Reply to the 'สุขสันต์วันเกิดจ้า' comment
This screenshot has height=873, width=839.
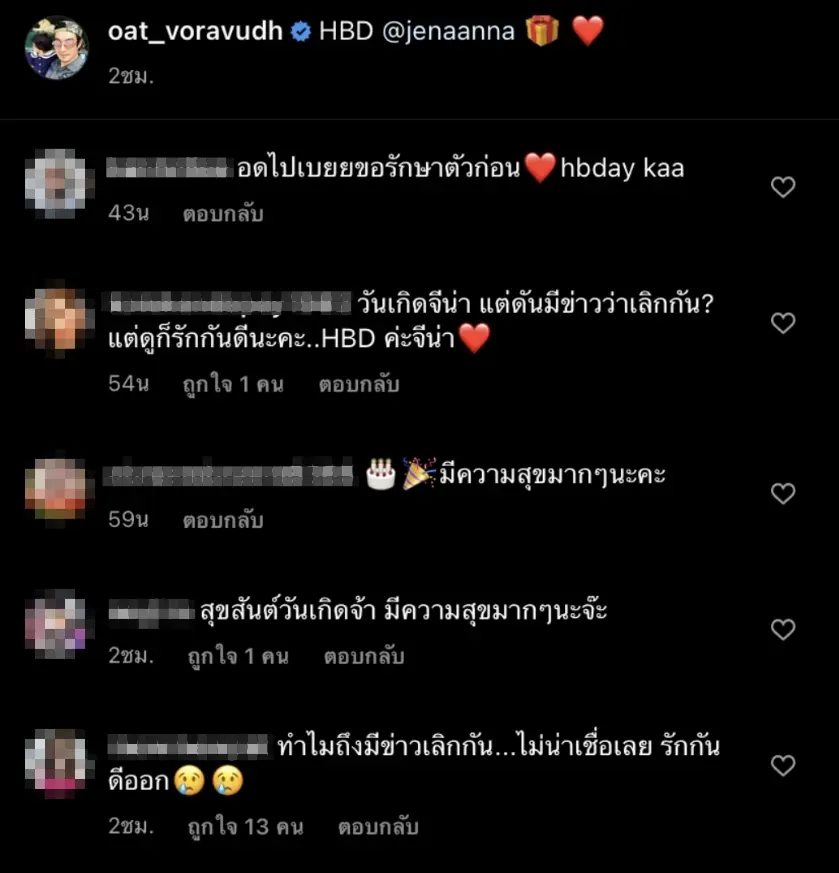(x=364, y=657)
